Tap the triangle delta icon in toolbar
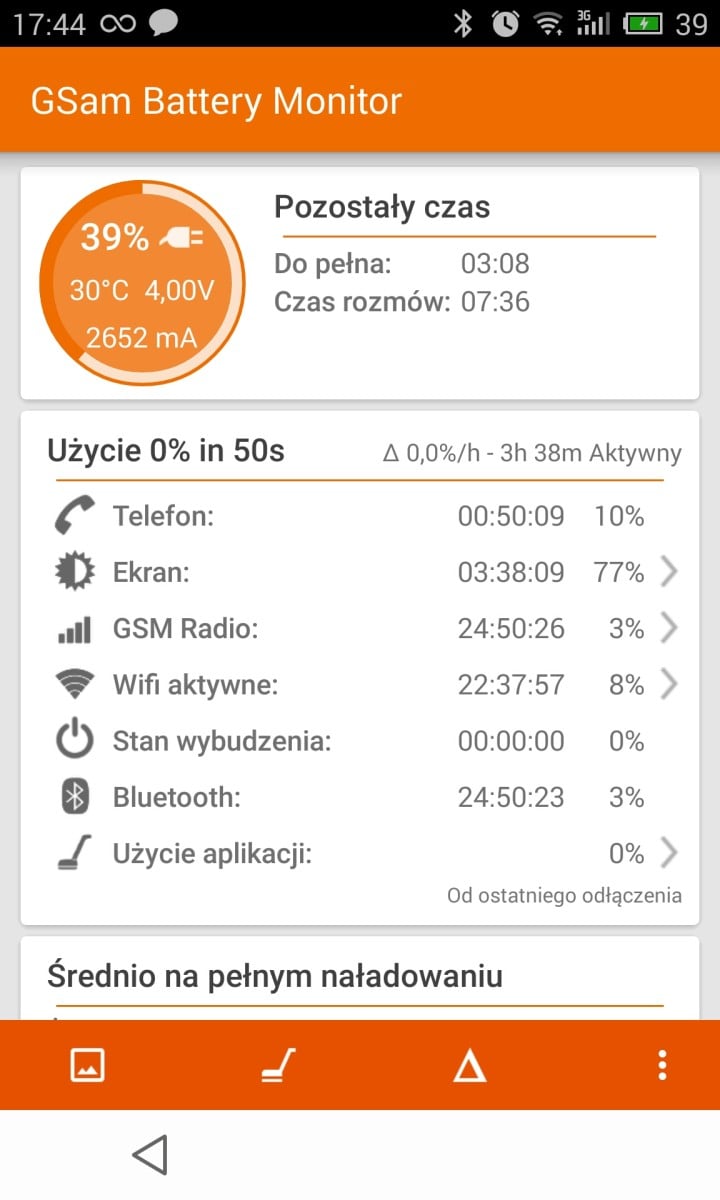This screenshot has width=720, height=1200. [x=469, y=1066]
